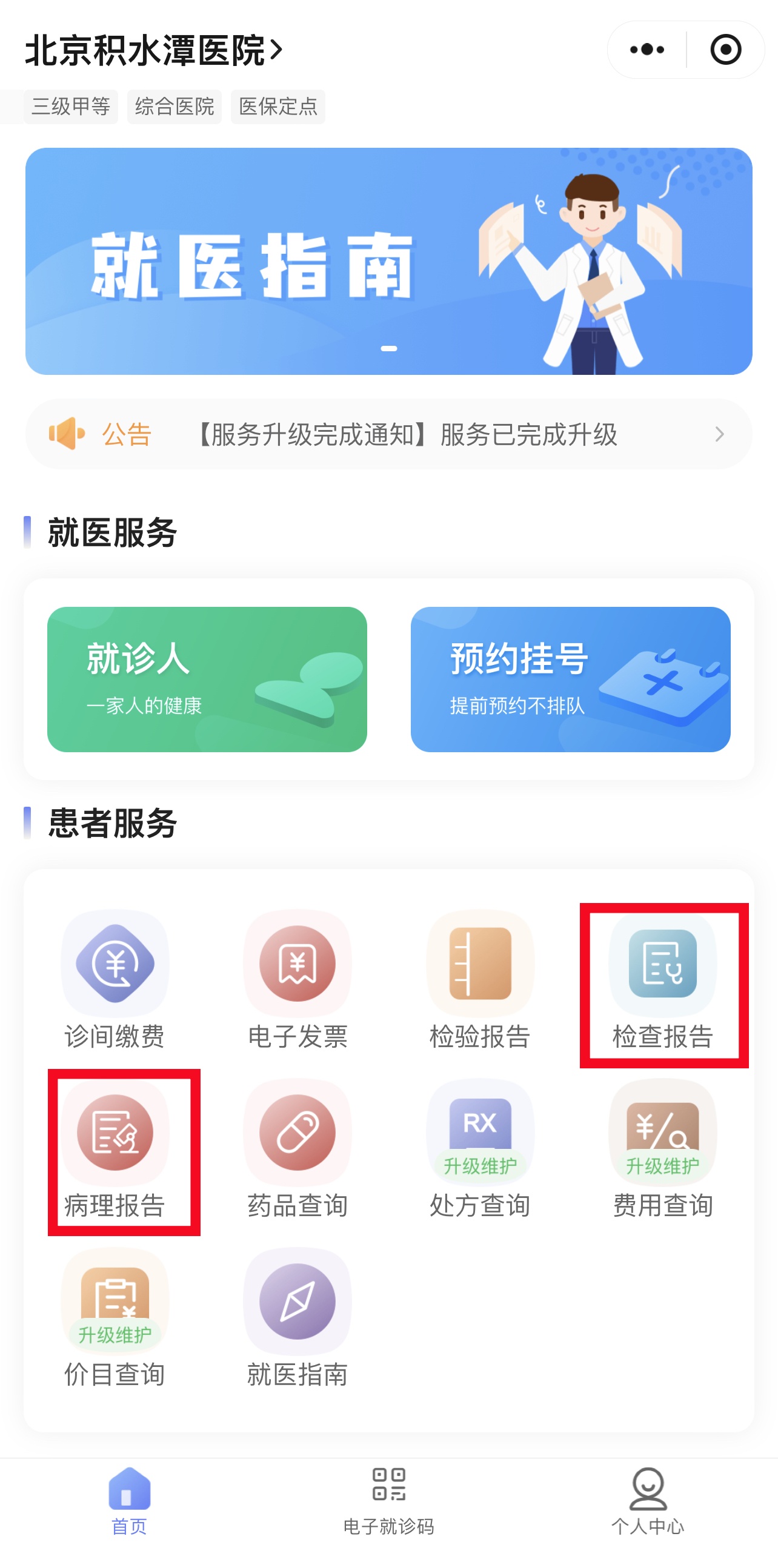Go to the 首页 tab
The image size is (778, 1568).
pyautogui.click(x=129, y=1500)
